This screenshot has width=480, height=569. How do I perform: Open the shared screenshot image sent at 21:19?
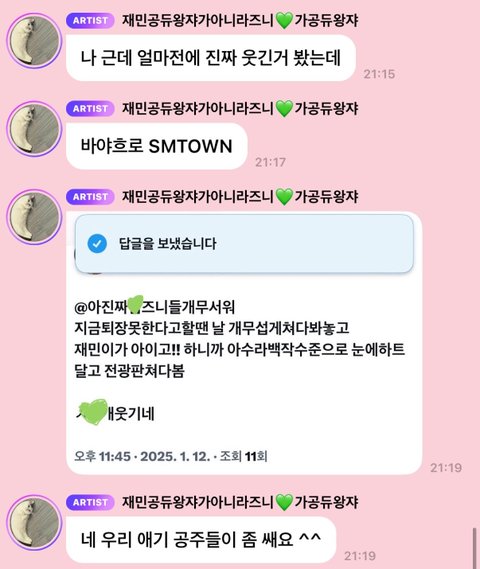(244, 343)
